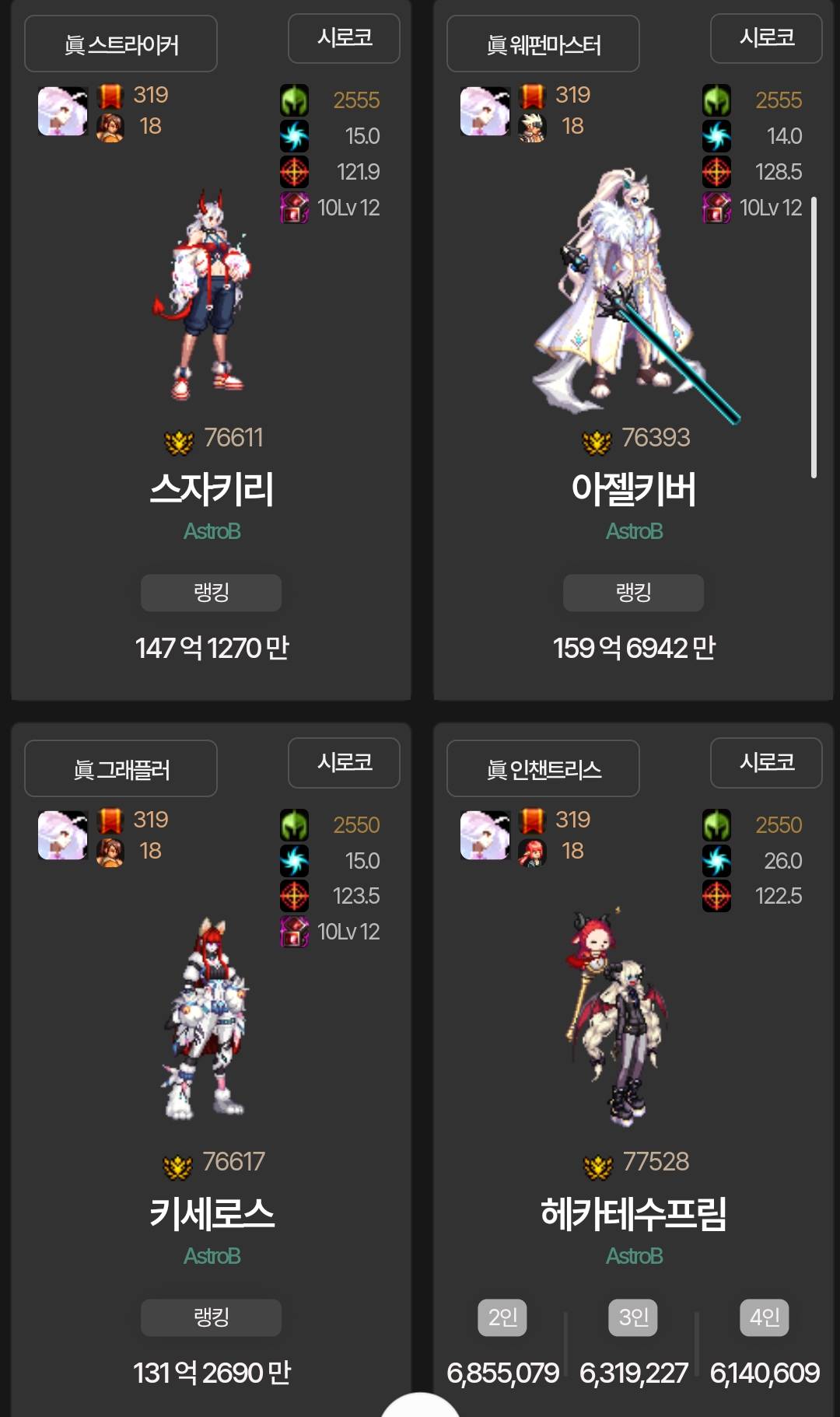The width and height of the screenshot is (840, 1417).
Task: Tap 시로코 button on 헤카테수프림 card
Action: click(766, 763)
